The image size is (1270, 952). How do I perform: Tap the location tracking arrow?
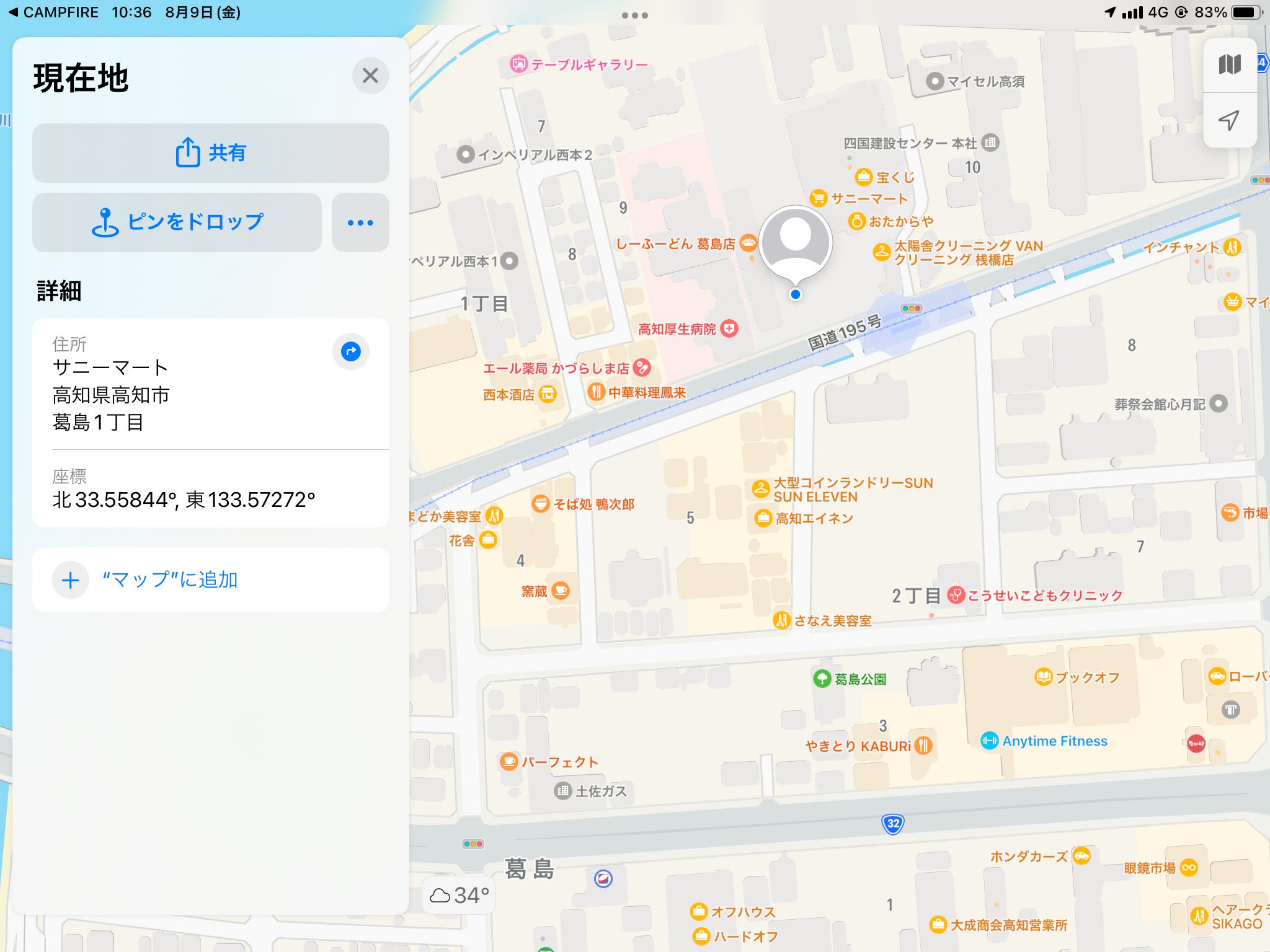(1229, 120)
